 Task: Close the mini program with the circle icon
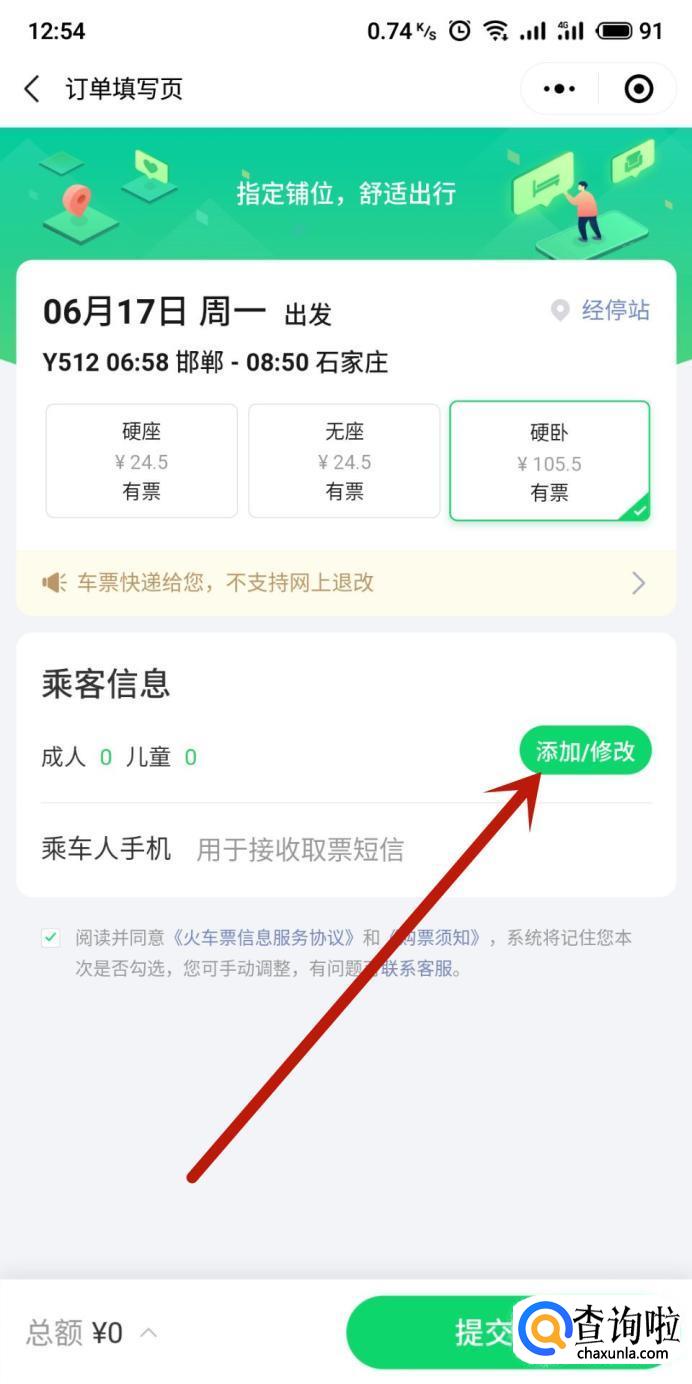point(638,89)
